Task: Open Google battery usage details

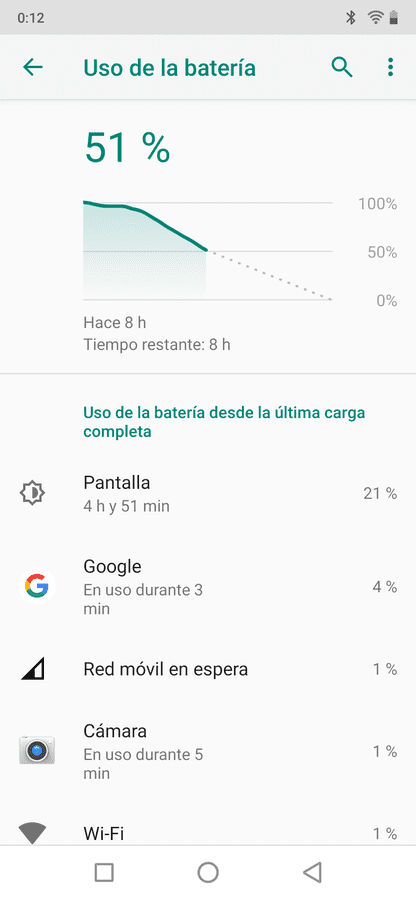Action: (x=208, y=587)
